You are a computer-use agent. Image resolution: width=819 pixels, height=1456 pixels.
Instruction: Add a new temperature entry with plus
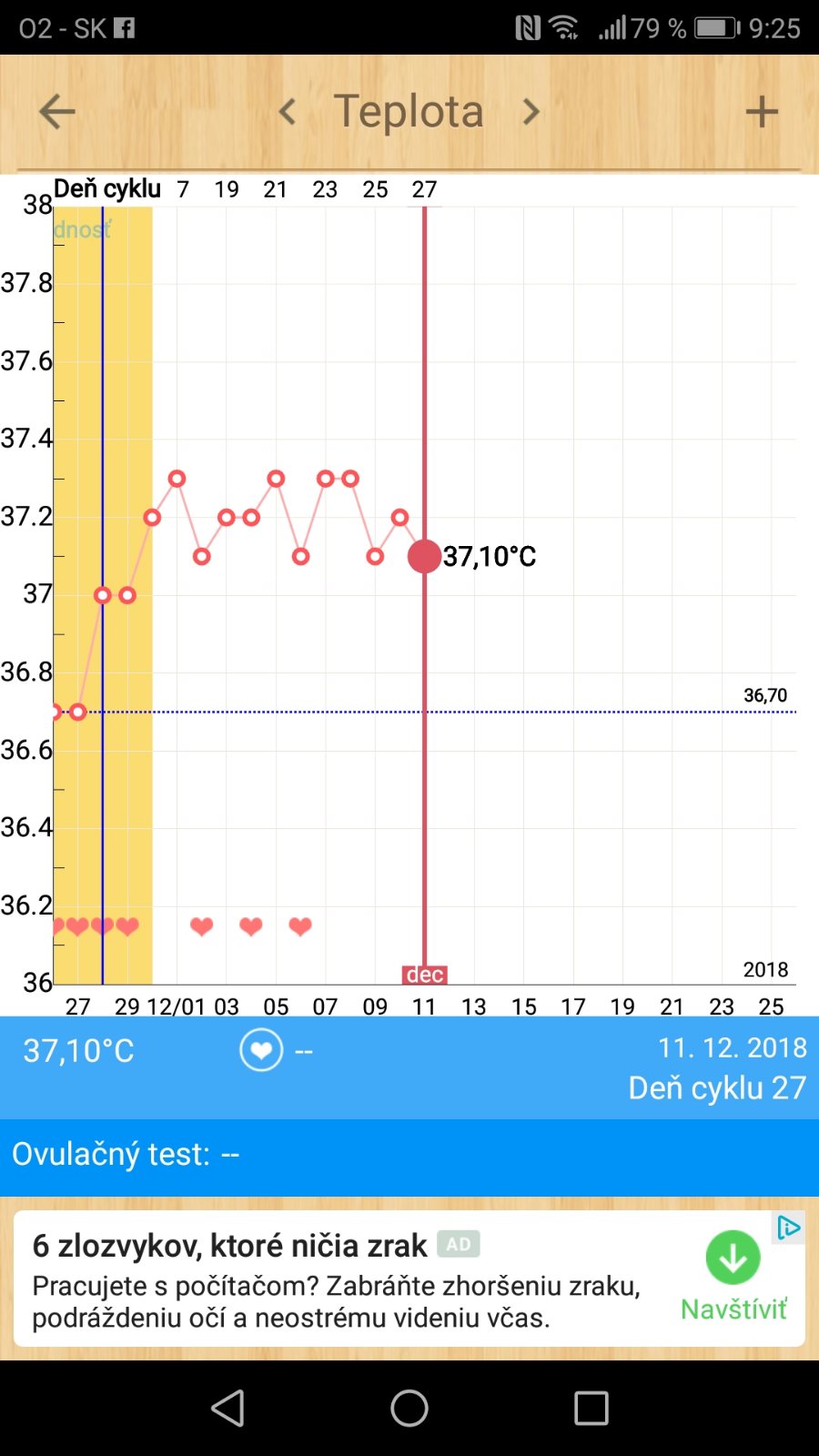762,112
